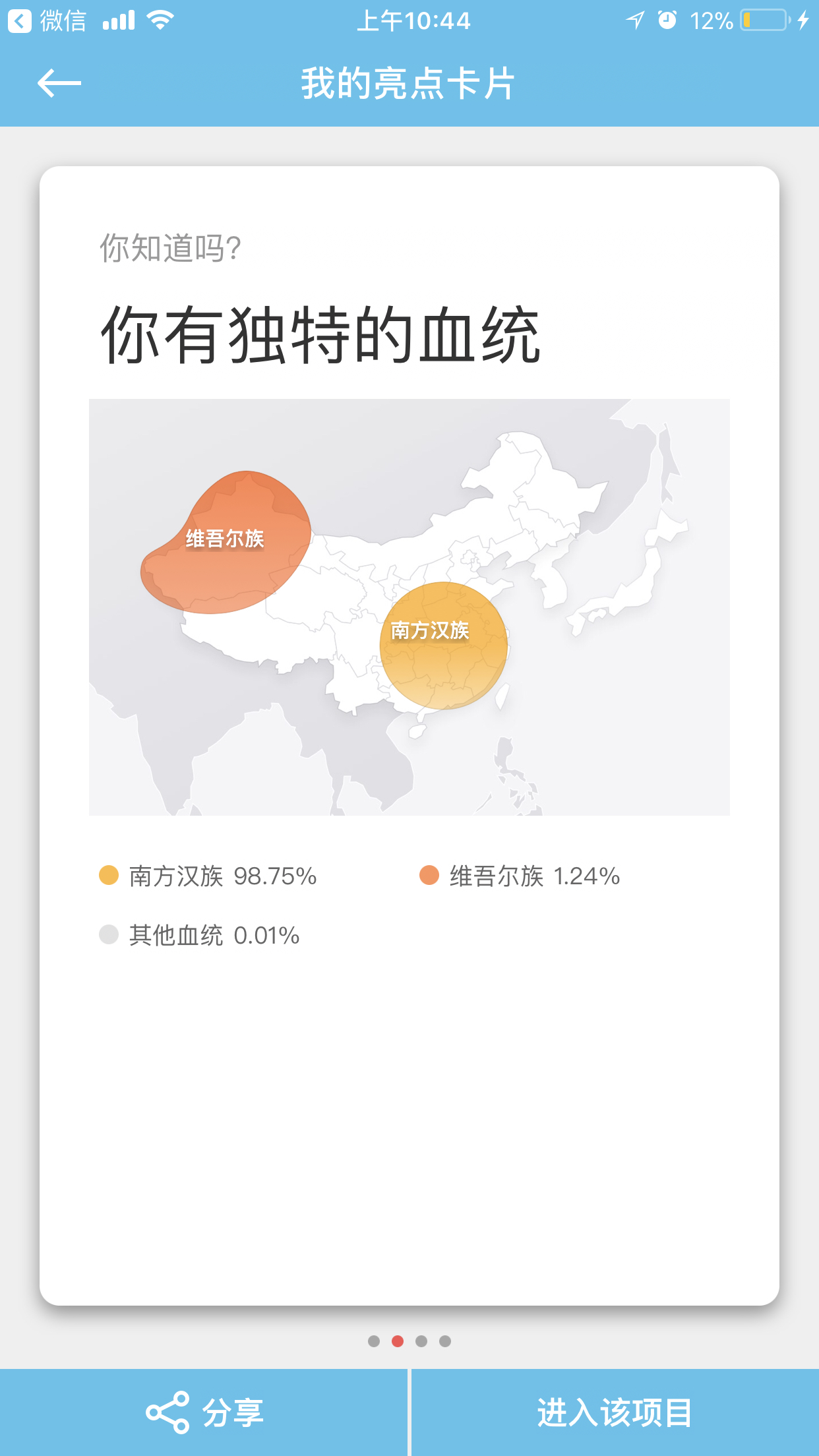Image resolution: width=819 pixels, height=1456 pixels.
Task: Tap 进入该项目 to enter the project
Action: (x=615, y=1412)
